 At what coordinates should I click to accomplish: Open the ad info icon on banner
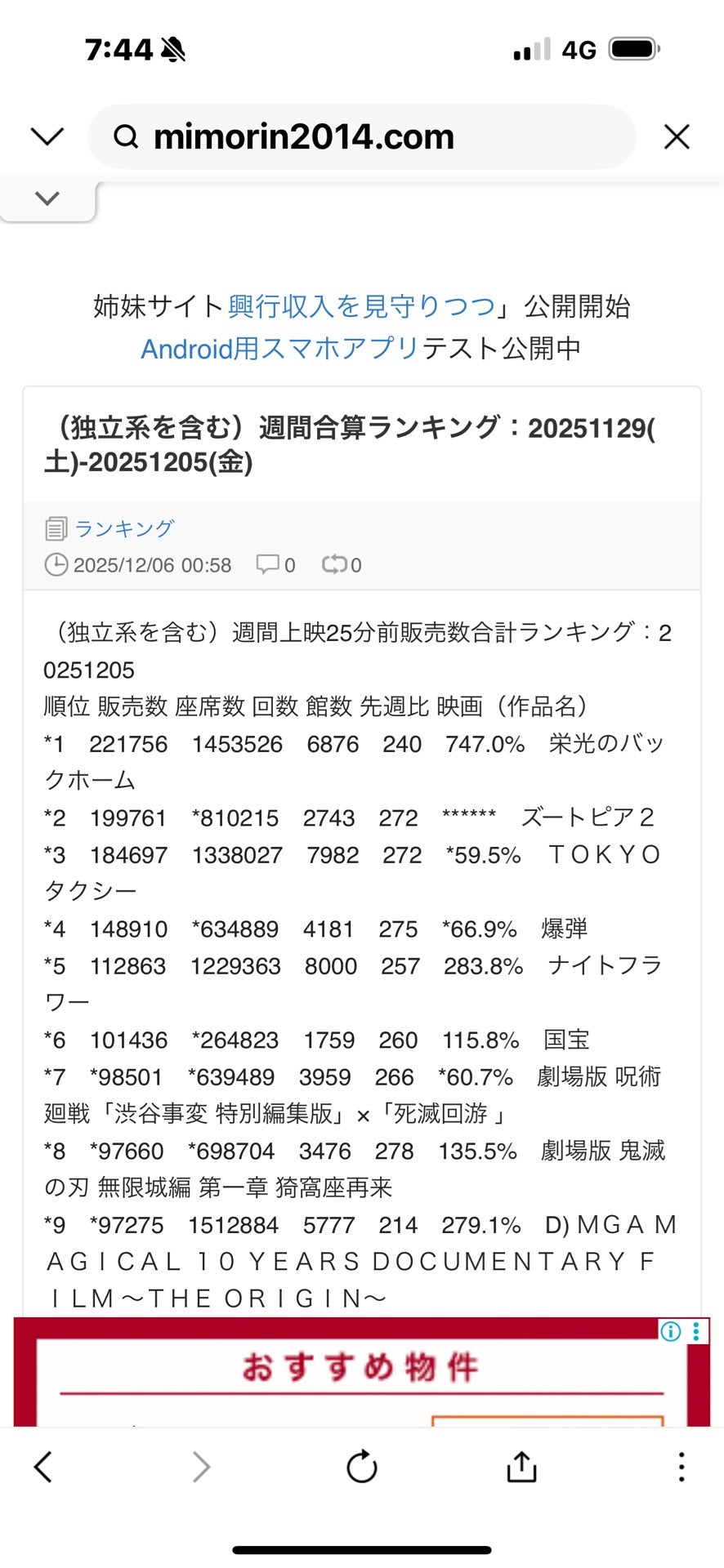[670, 1332]
